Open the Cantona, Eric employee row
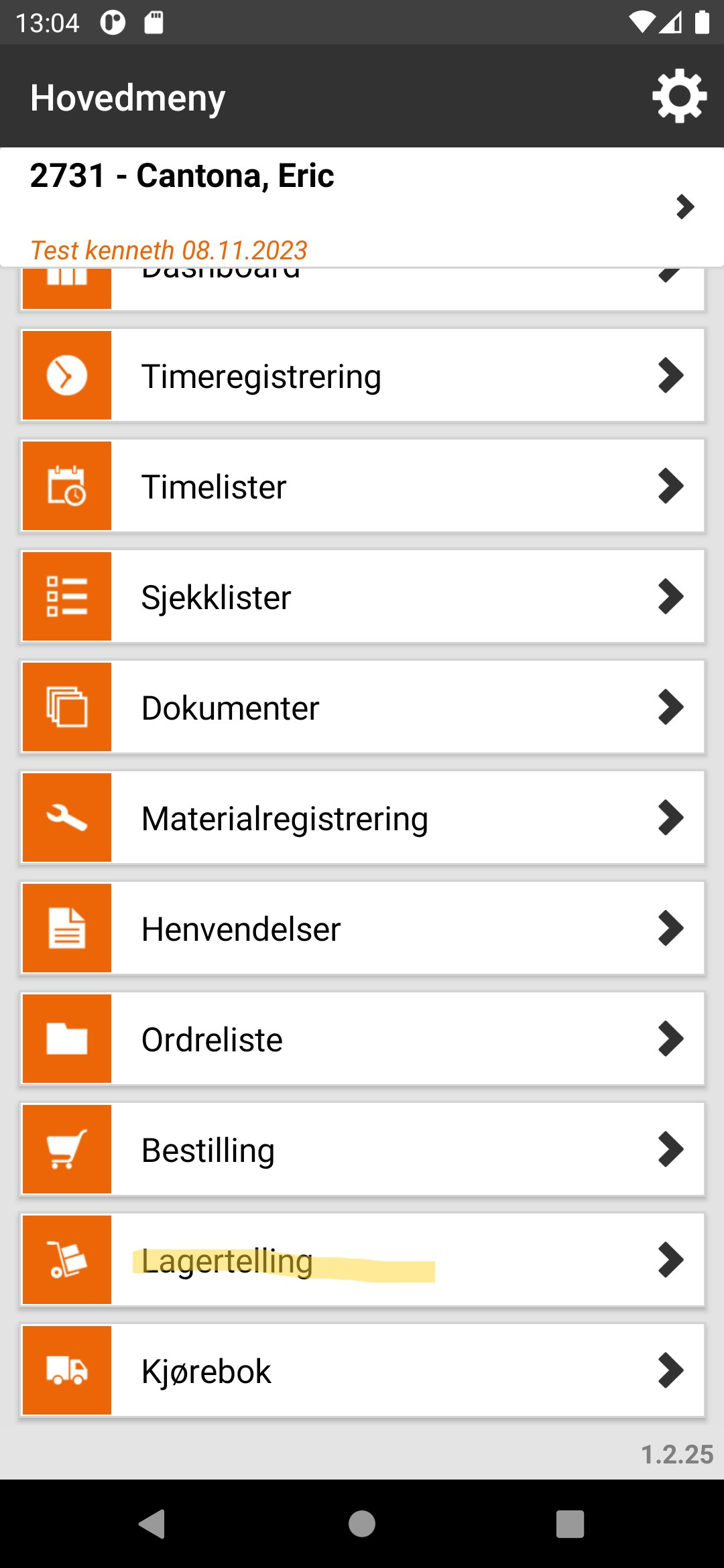Image resolution: width=724 pixels, height=1568 pixels. coord(362,207)
